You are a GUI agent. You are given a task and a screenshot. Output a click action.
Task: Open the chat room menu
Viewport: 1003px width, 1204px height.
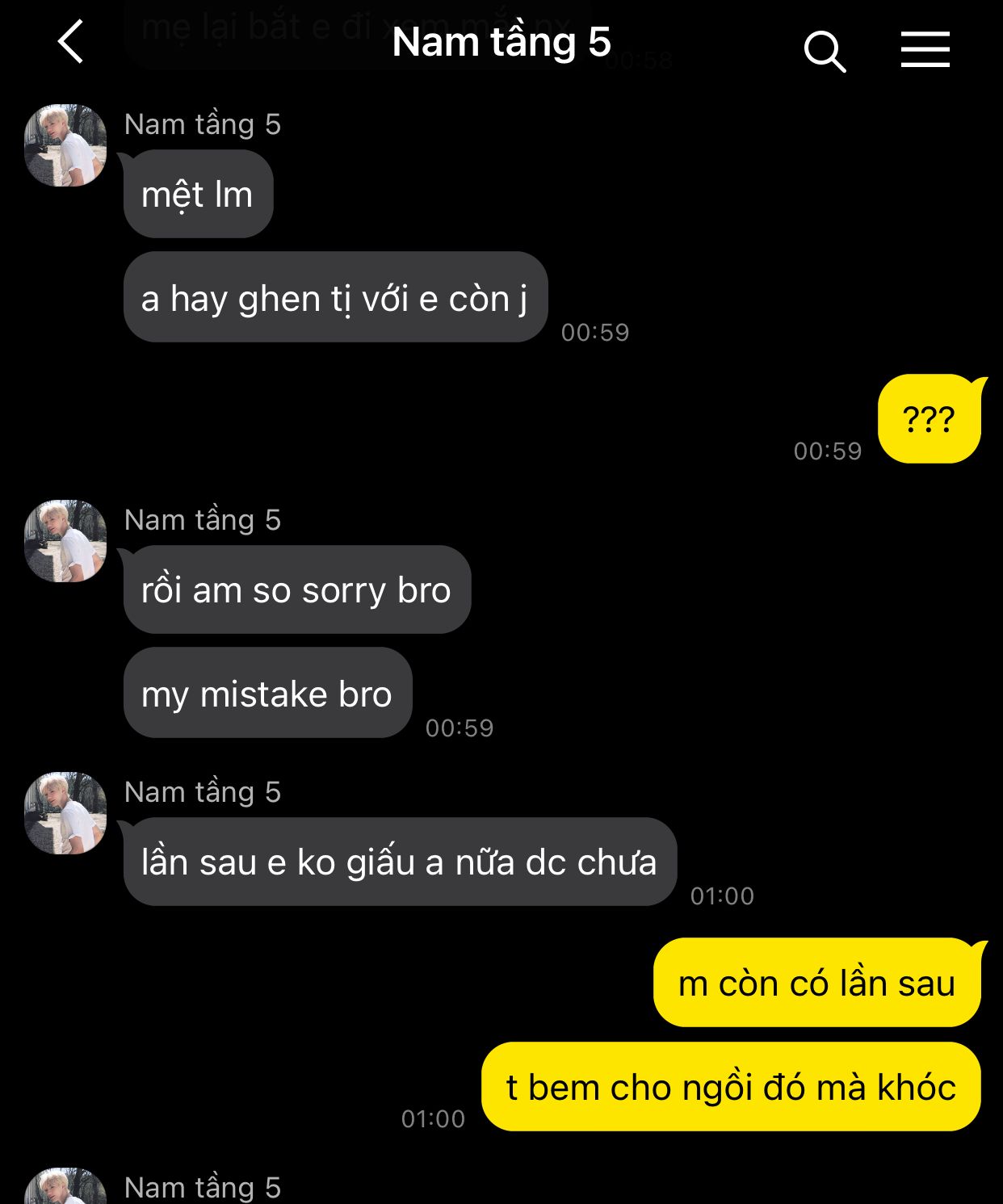925,50
